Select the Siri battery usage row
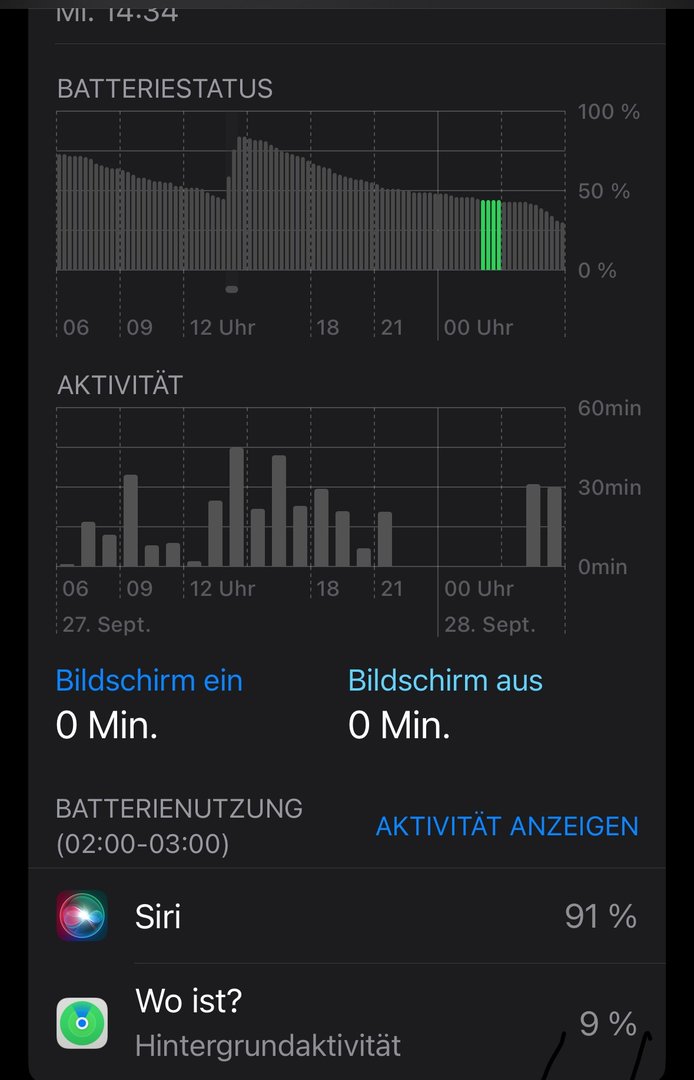This screenshot has width=694, height=1080. 346,916
